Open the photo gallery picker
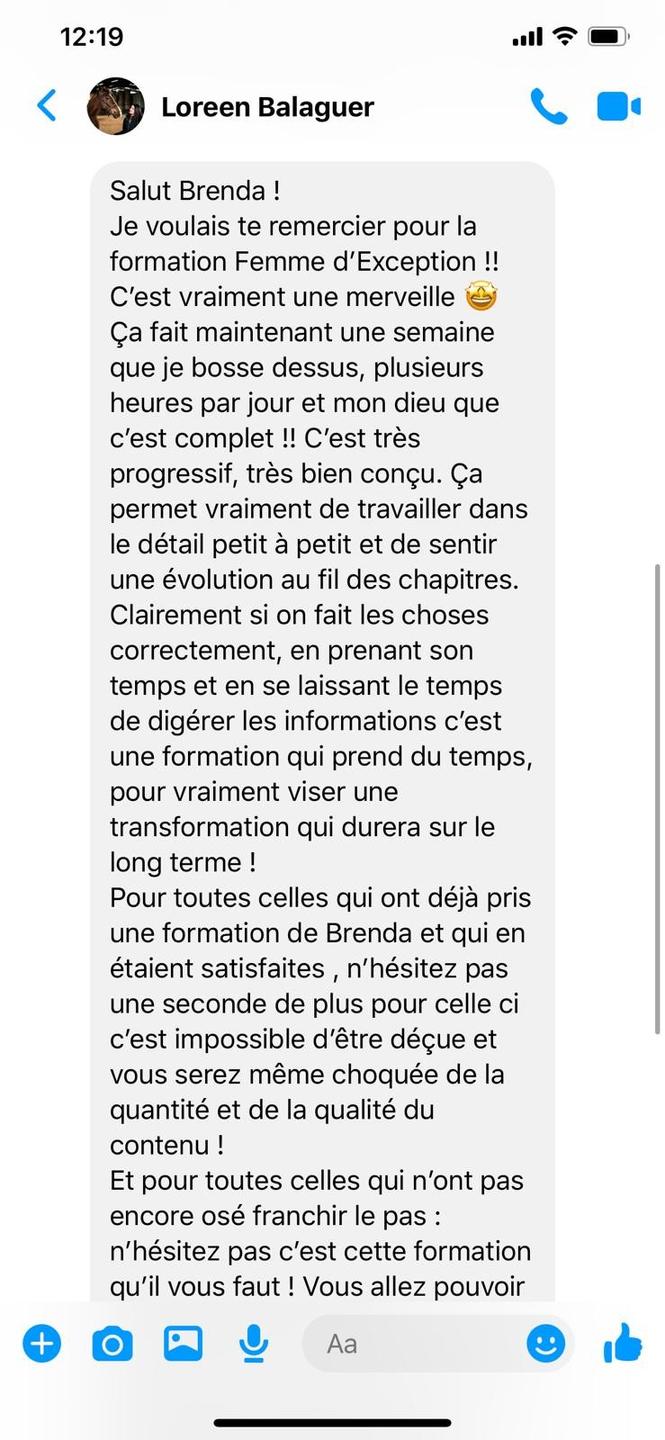This screenshot has width=665, height=1440. [x=183, y=1343]
